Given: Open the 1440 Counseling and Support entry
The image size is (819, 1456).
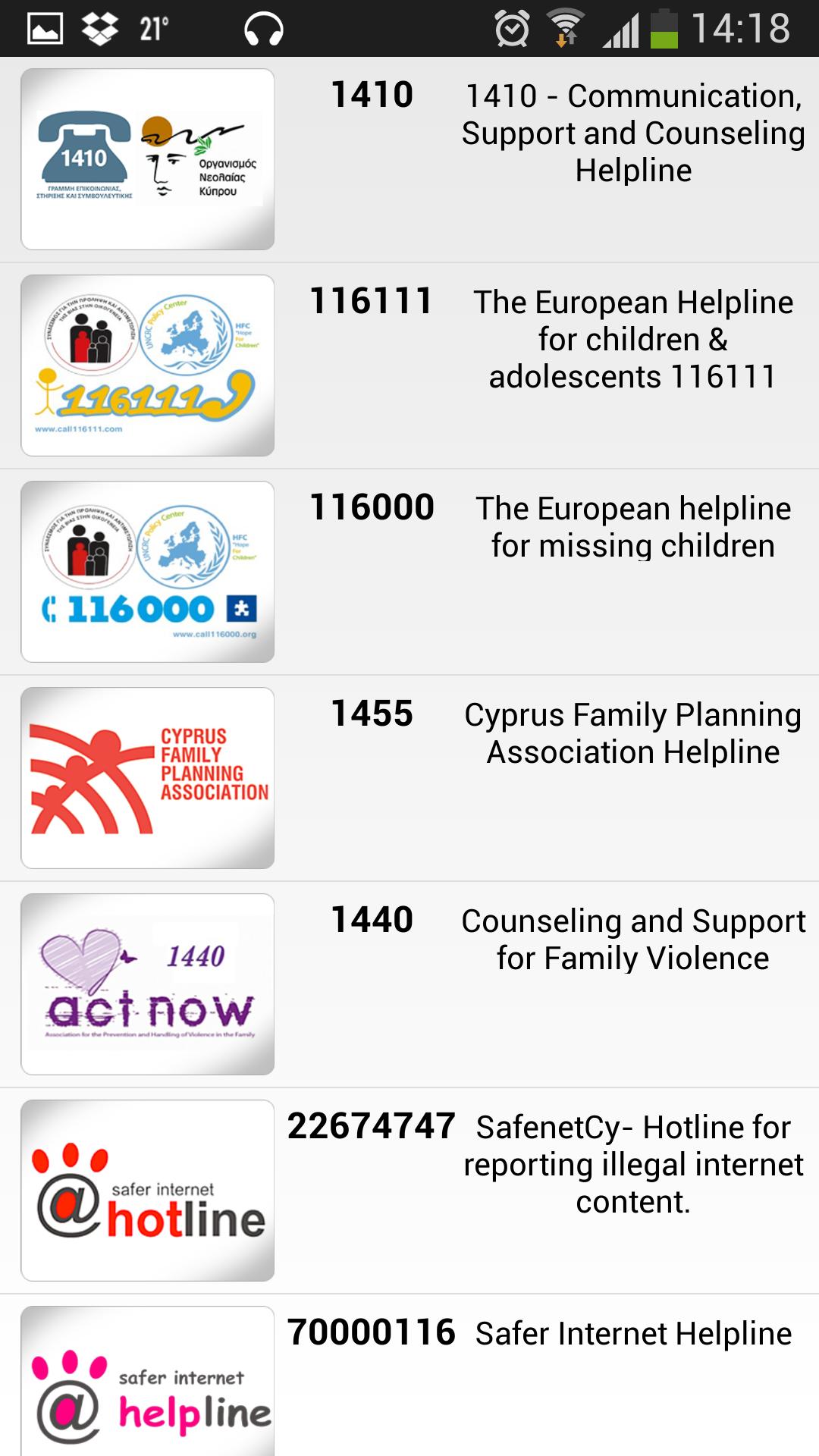Looking at the screenshot, I should (x=531, y=940).
